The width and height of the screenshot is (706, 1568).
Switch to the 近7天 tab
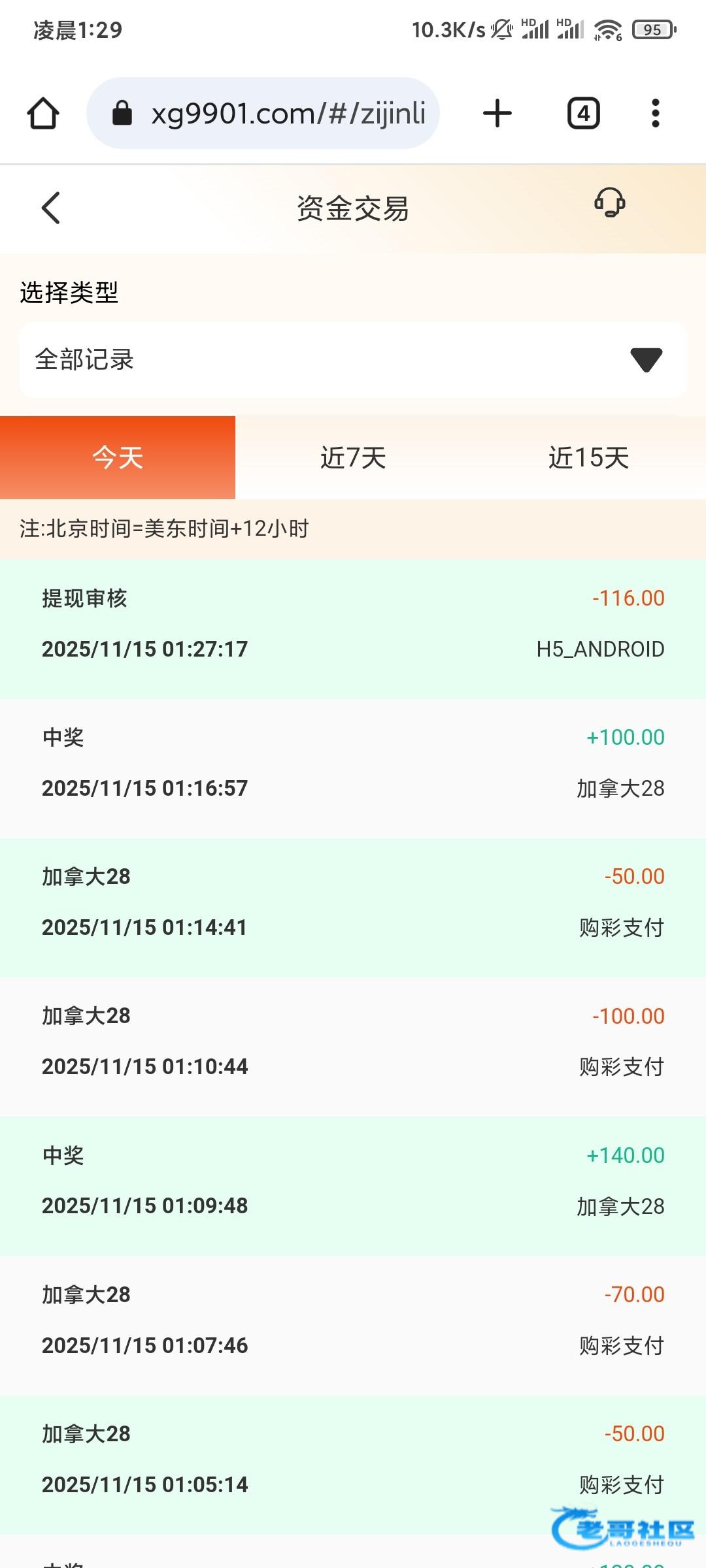pos(353,457)
